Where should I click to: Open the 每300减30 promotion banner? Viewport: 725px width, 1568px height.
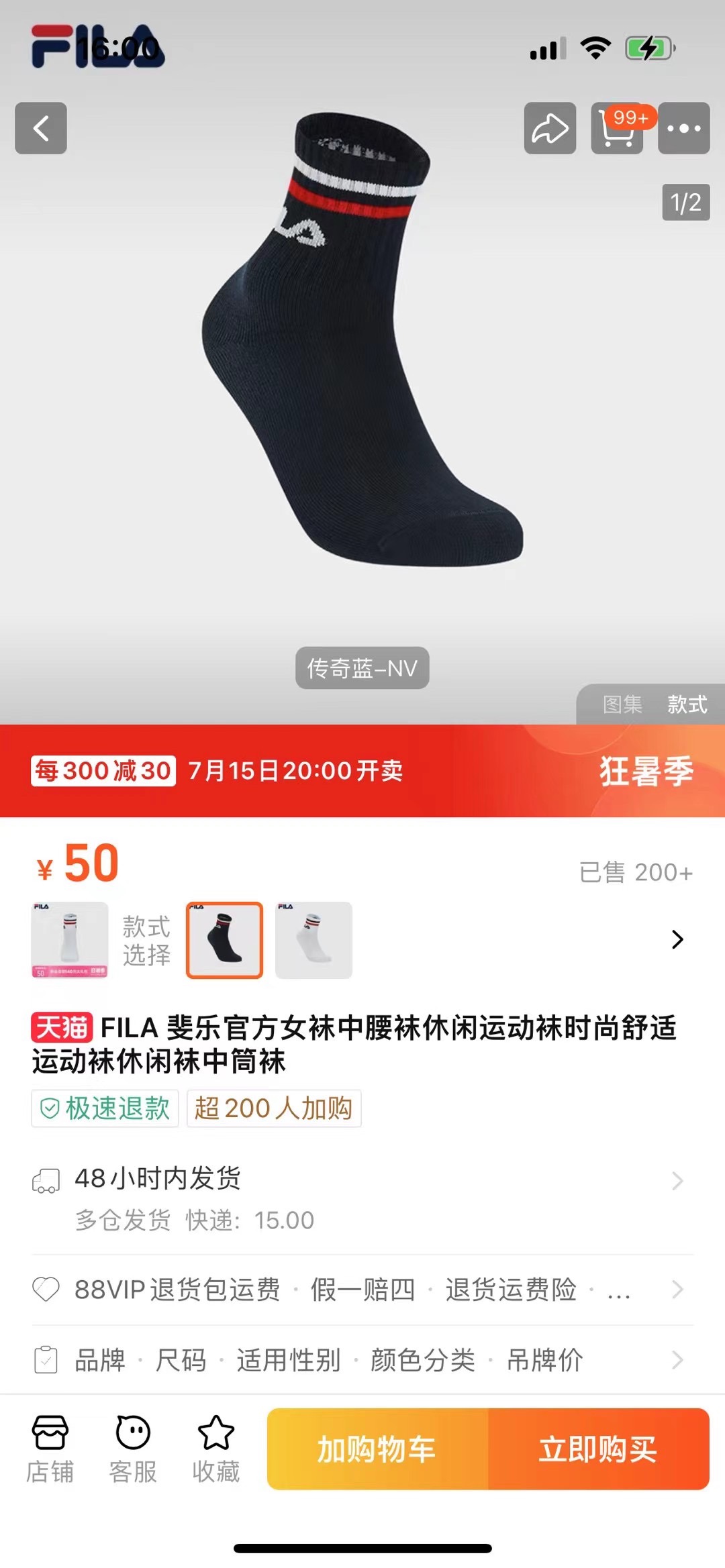click(x=103, y=770)
